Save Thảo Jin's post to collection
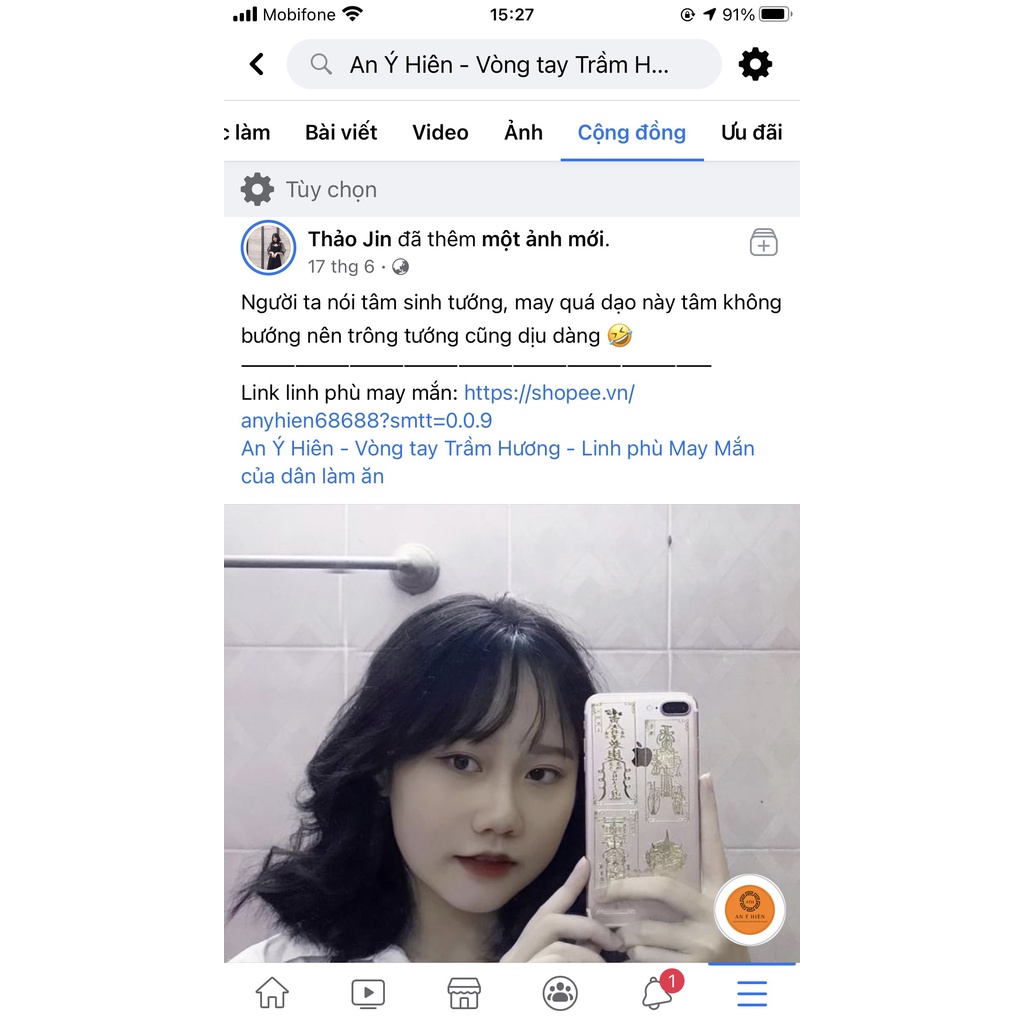This screenshot has width=1024, height=1024. click(763, 242)
